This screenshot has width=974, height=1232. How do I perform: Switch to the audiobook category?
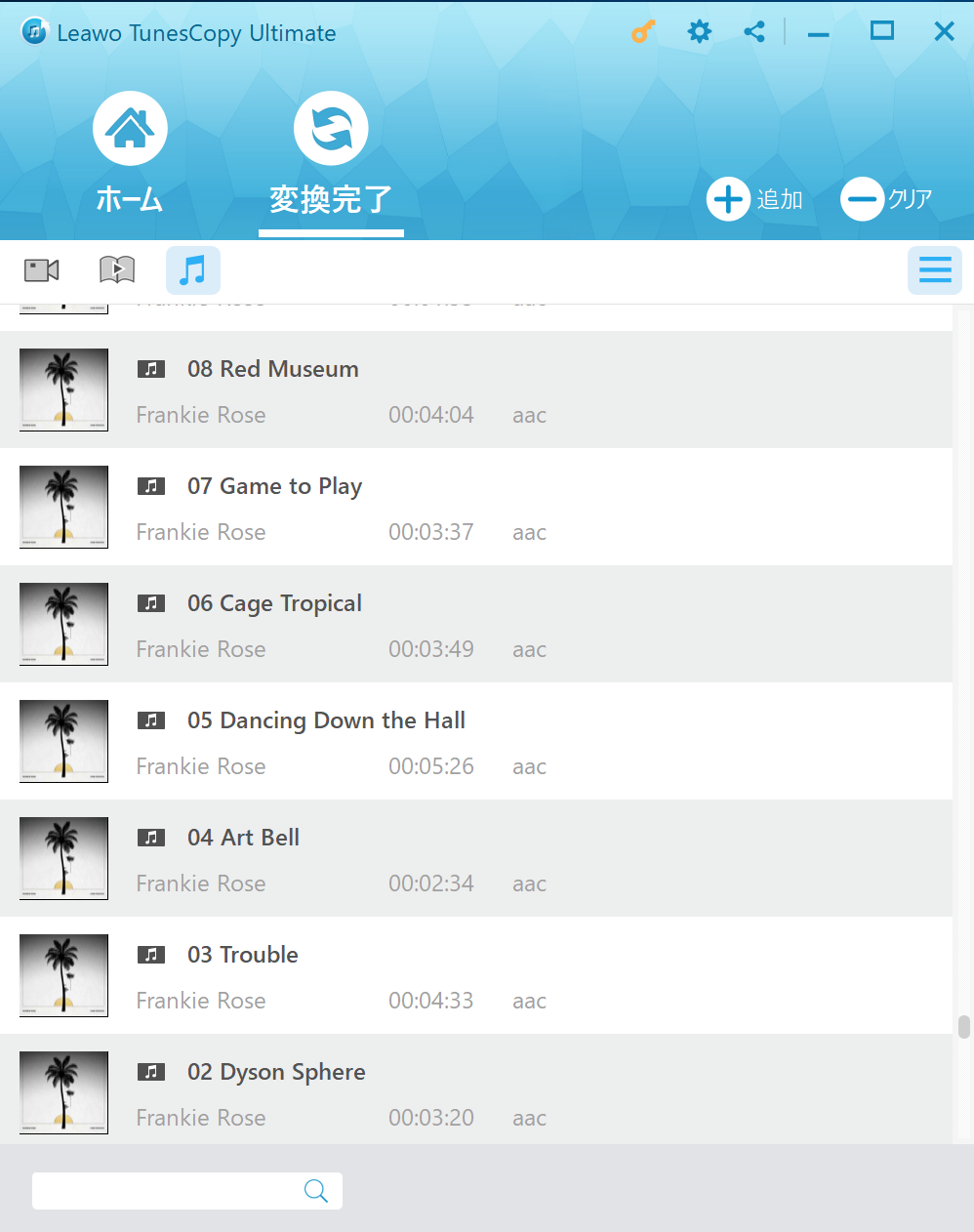(x=117, y=270)
